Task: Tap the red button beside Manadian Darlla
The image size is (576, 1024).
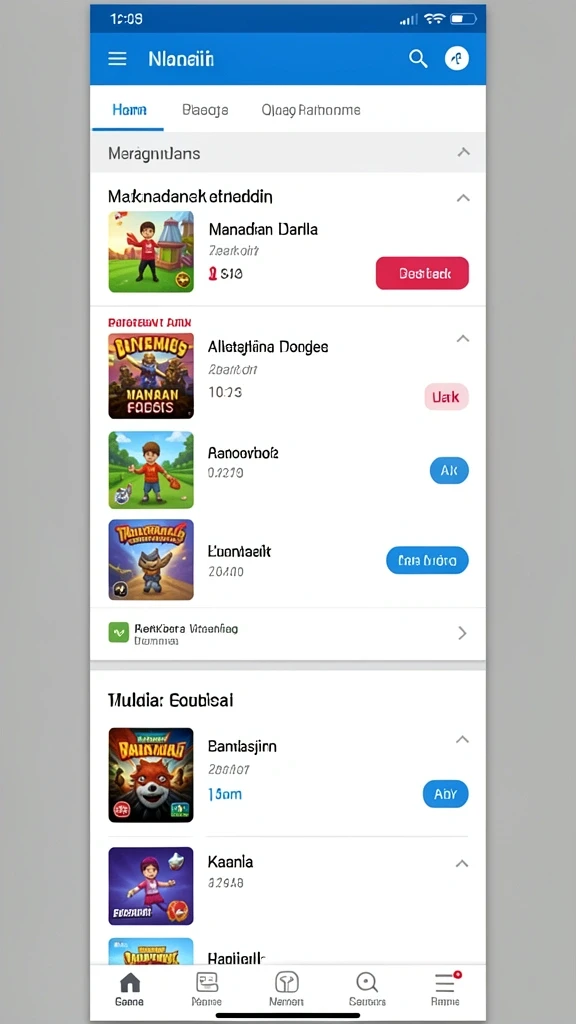Action: [x=422, y=273]
